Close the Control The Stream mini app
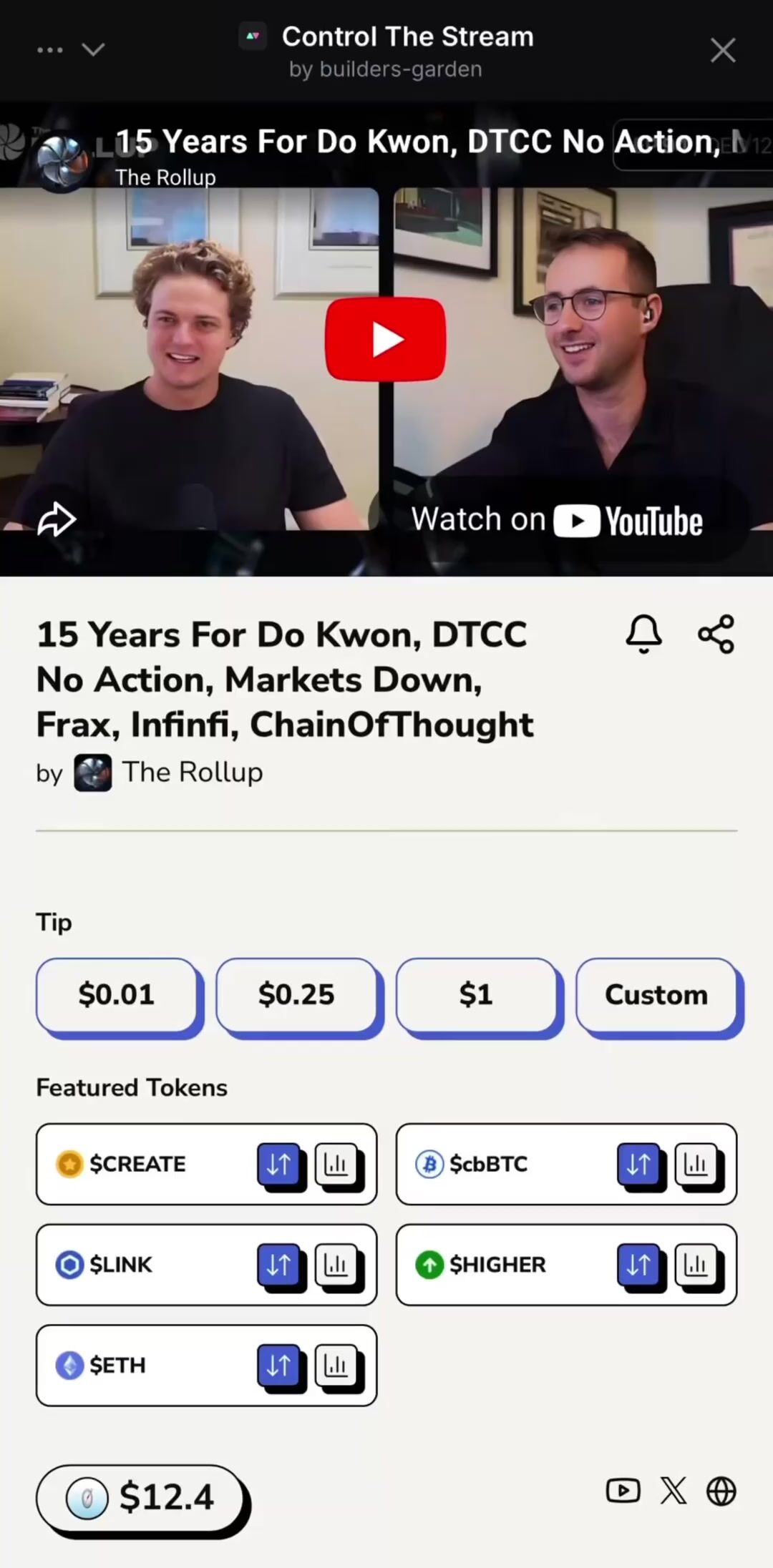773x1568 pixels. (723, 51)
